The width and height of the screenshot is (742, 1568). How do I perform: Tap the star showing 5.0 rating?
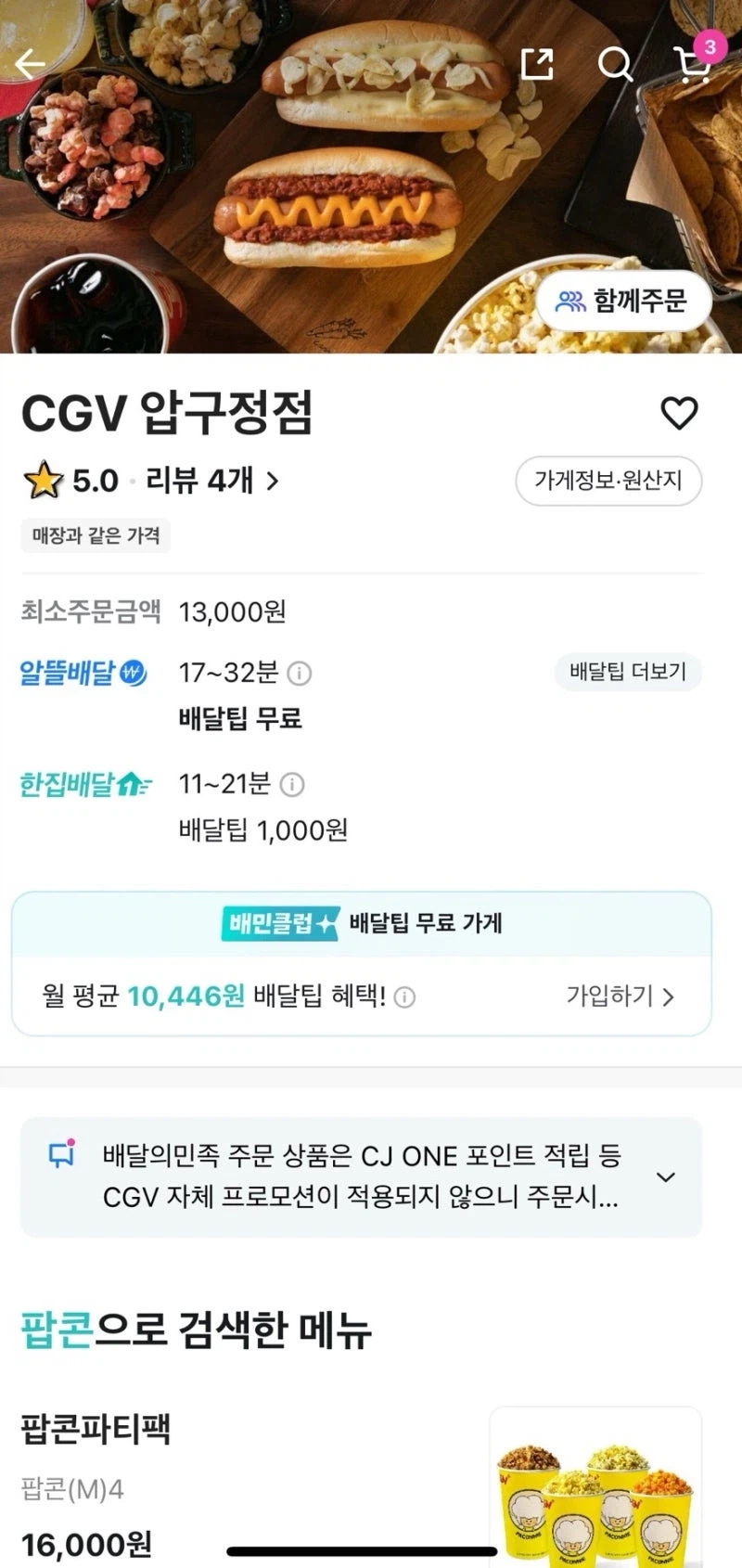42,480
